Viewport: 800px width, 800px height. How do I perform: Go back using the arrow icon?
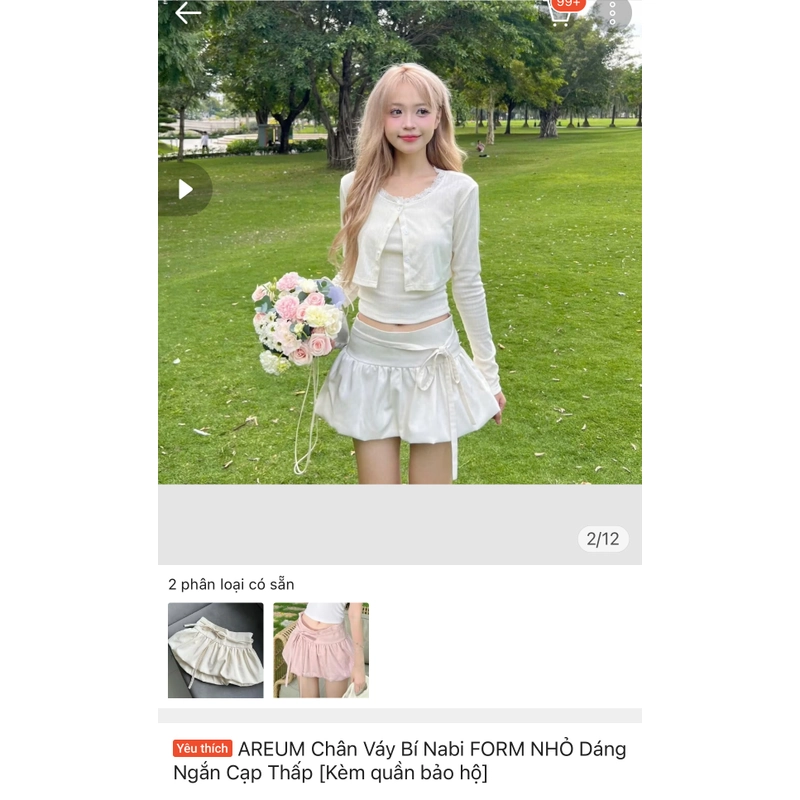188,13
